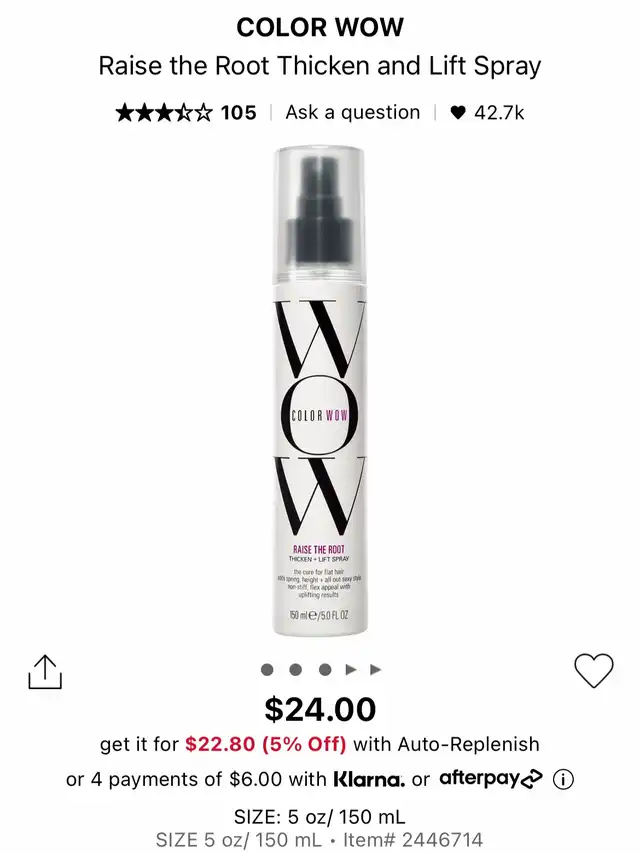View the 105 star ratings and reviews
The width and height of the screenshot is (640, 853).
pyautogui.click(x=186, y=113)
